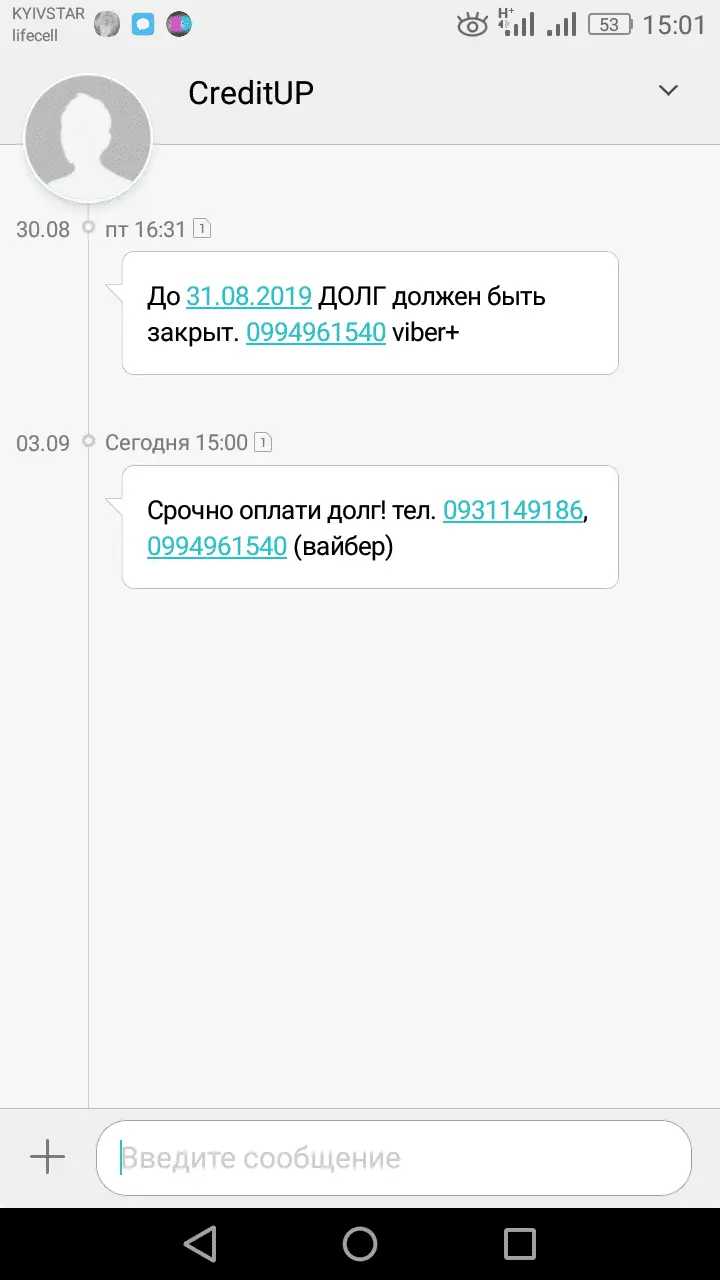Focus the Введите сообщение text field

(x=394, y=1157)
